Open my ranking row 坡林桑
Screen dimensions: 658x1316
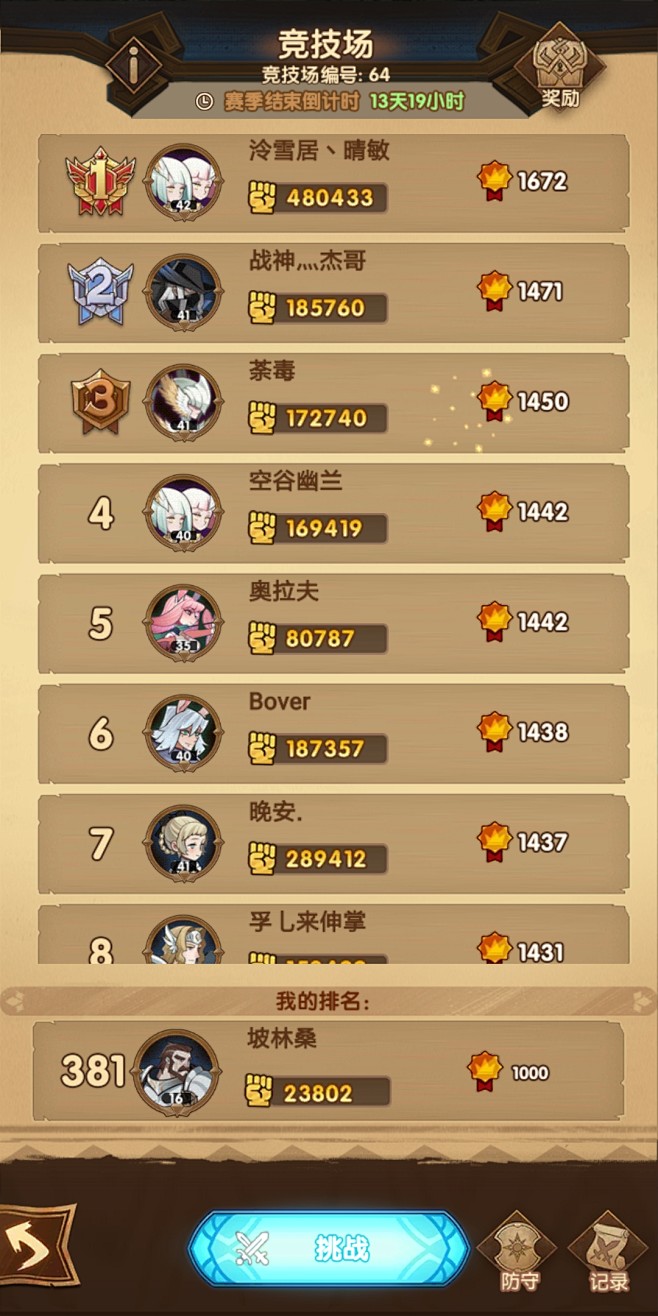pos(329,1070)
